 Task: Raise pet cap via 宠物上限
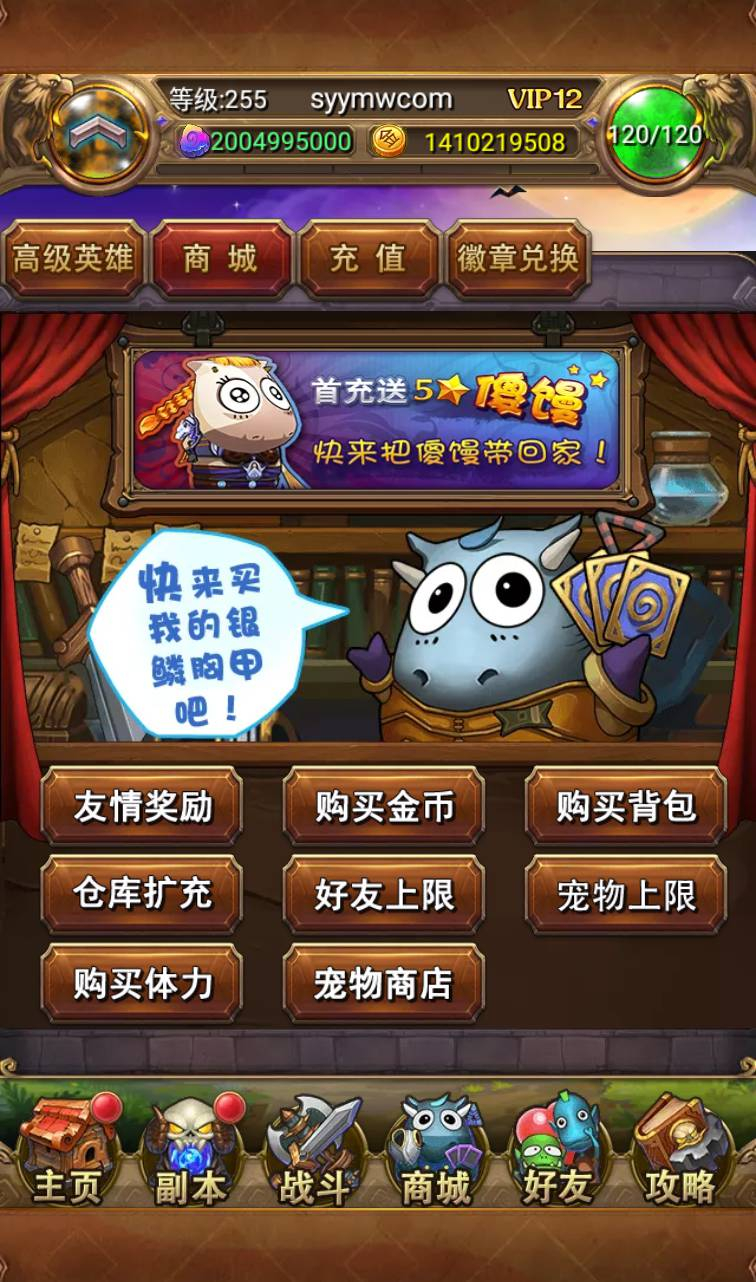click(x=626, y=895)
